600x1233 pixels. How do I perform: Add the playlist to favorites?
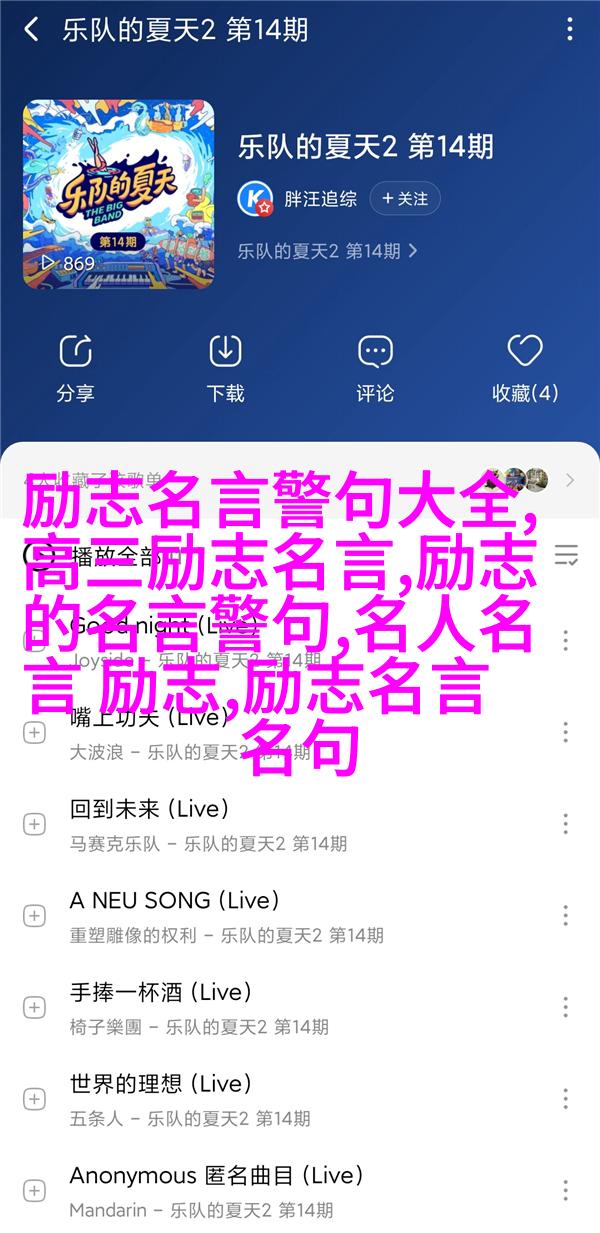coord(525,368)
